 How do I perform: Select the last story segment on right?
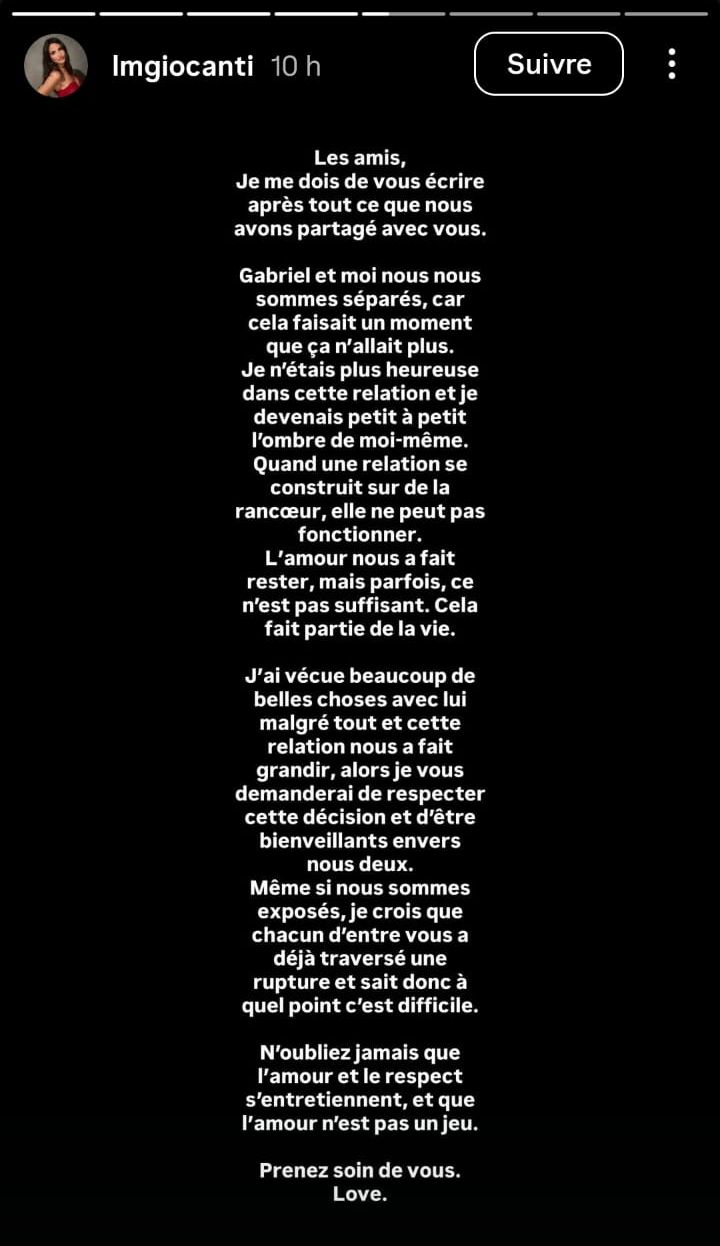666,10
